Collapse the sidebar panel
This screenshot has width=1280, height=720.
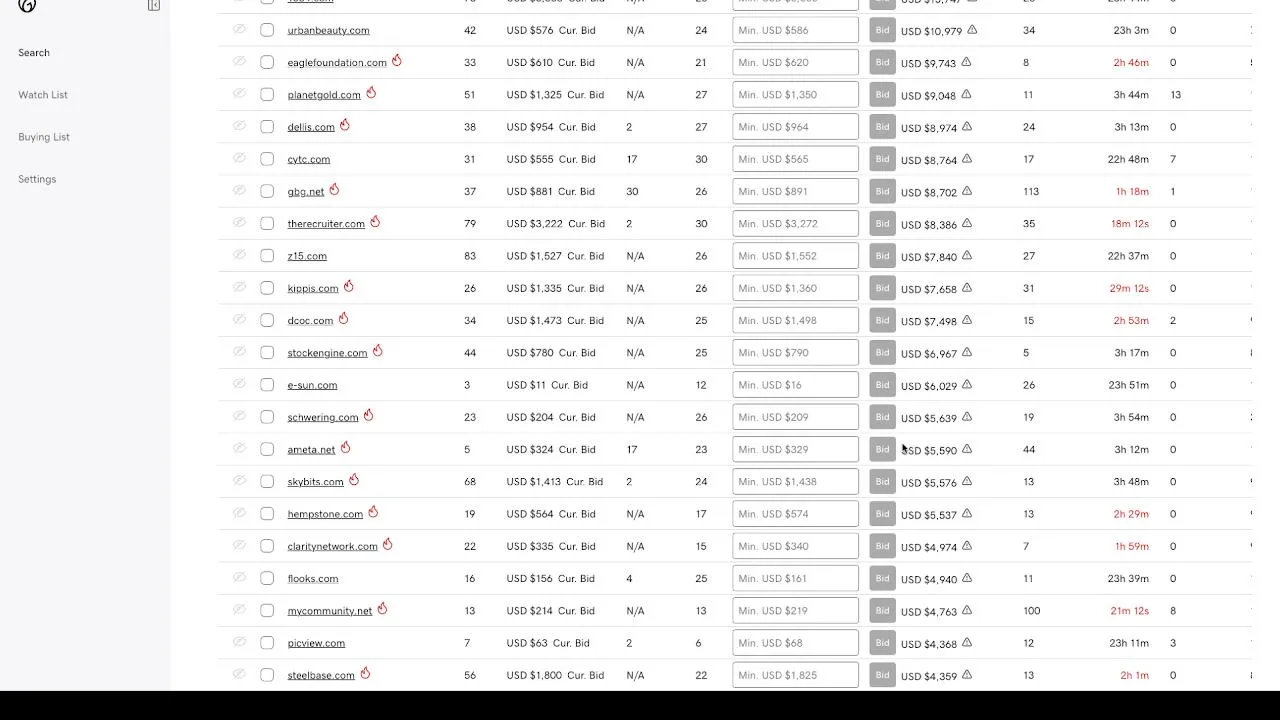154,6
